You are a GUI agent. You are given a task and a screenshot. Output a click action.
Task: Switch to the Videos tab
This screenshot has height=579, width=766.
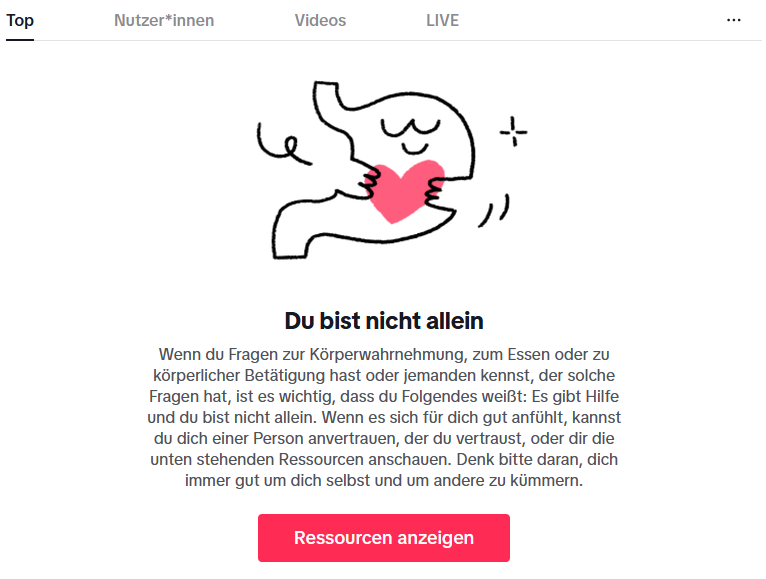pos(320,20)
